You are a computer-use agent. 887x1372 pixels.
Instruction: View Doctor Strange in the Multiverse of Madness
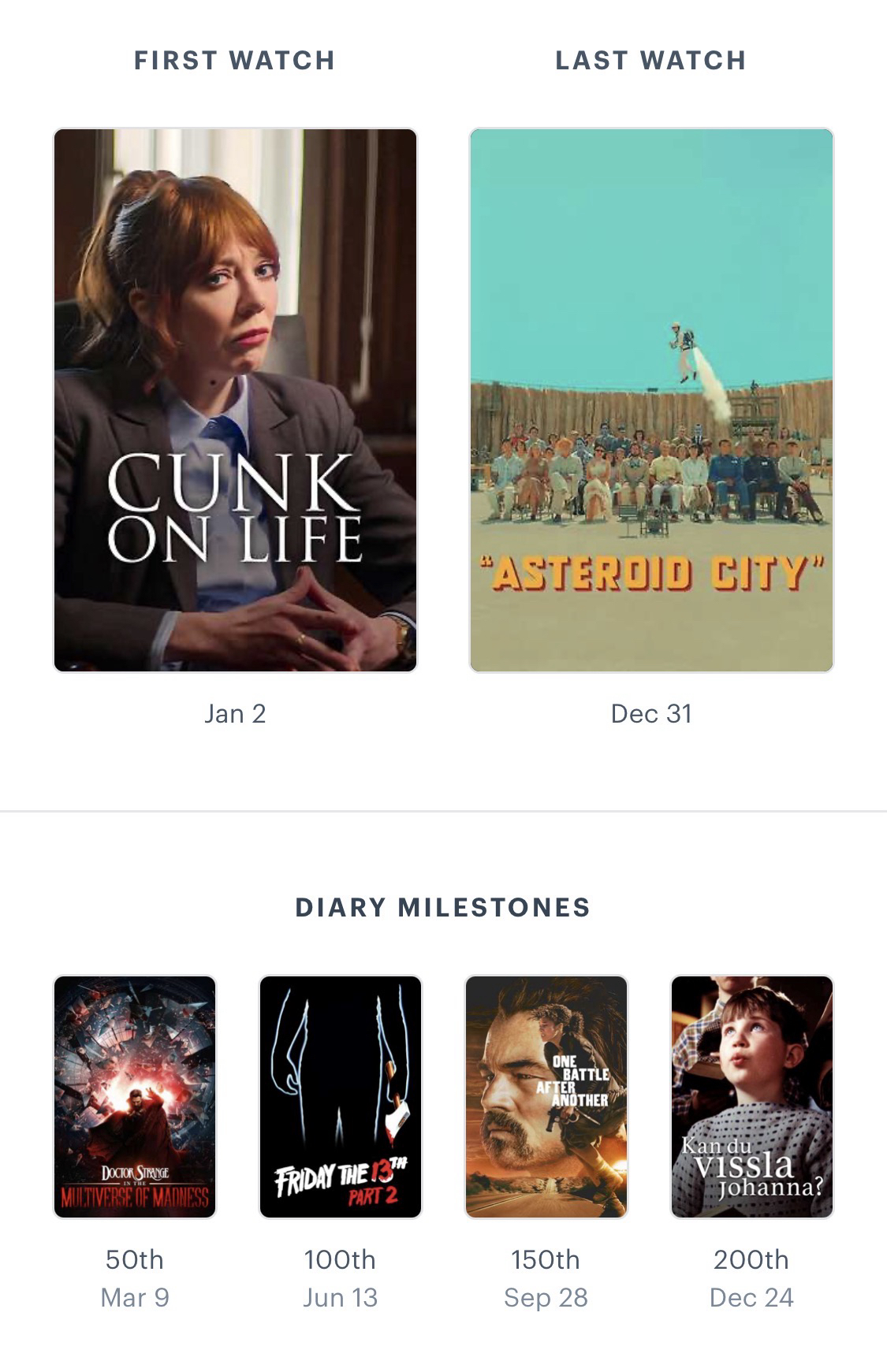coord(135,1096)
